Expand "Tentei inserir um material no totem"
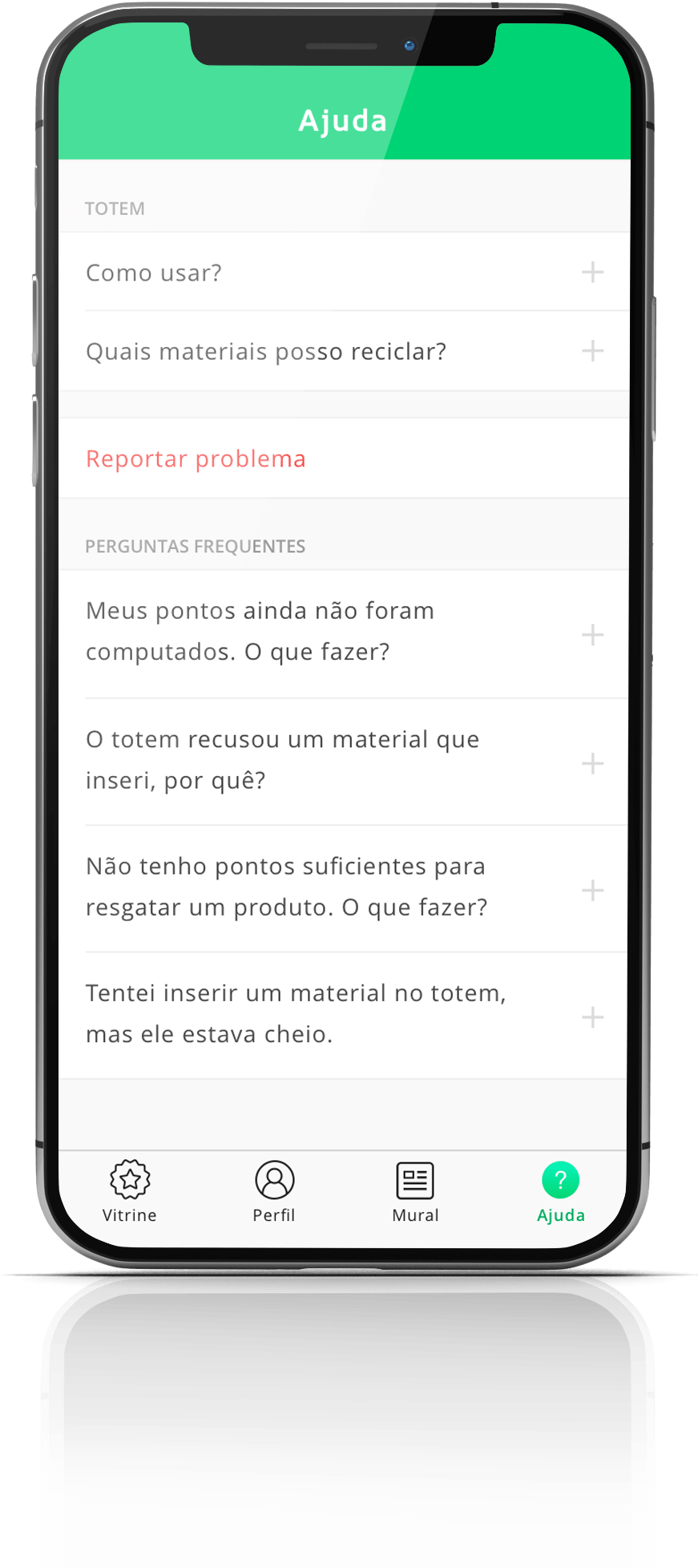Screen dimensions: 698x1568 (x=593, y=1016)
